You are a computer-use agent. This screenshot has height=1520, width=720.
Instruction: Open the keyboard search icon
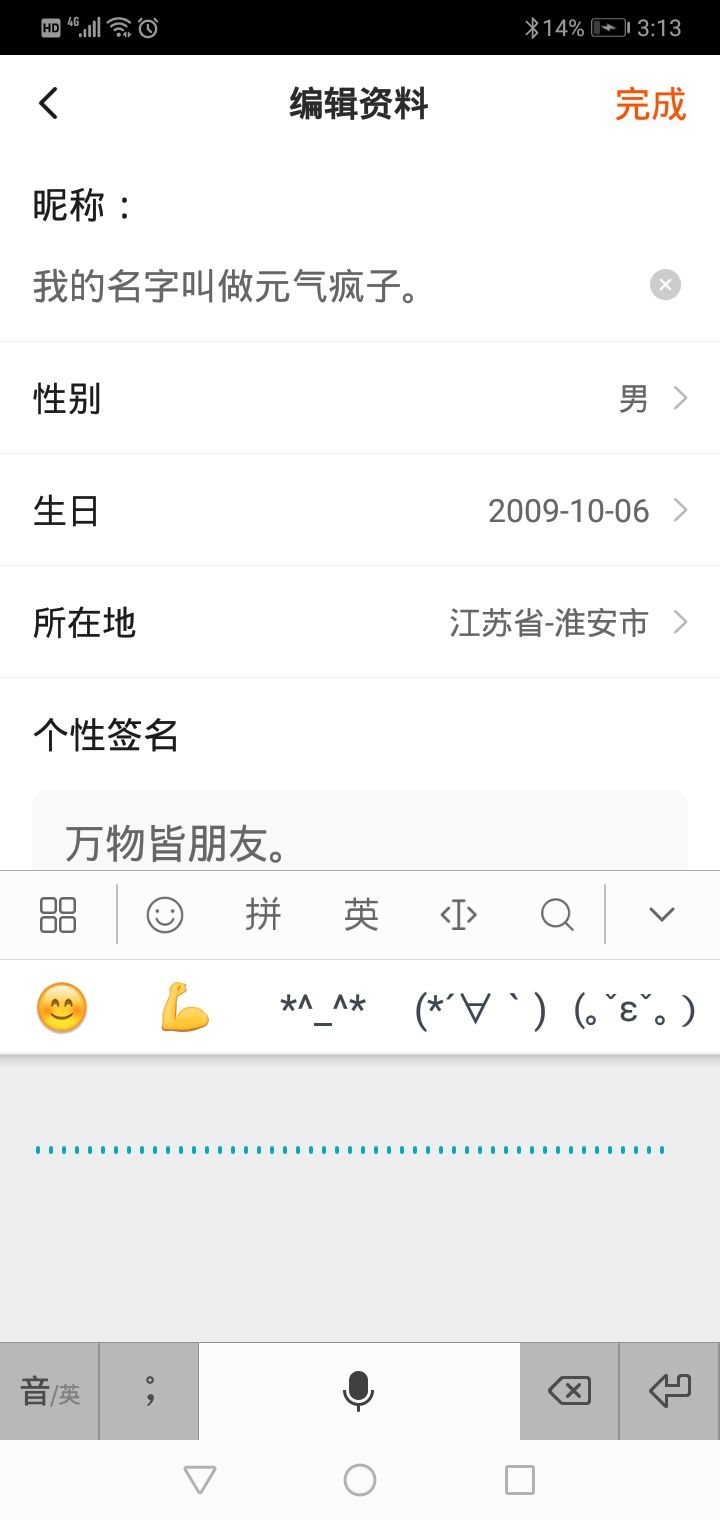(x=557, y=914)
